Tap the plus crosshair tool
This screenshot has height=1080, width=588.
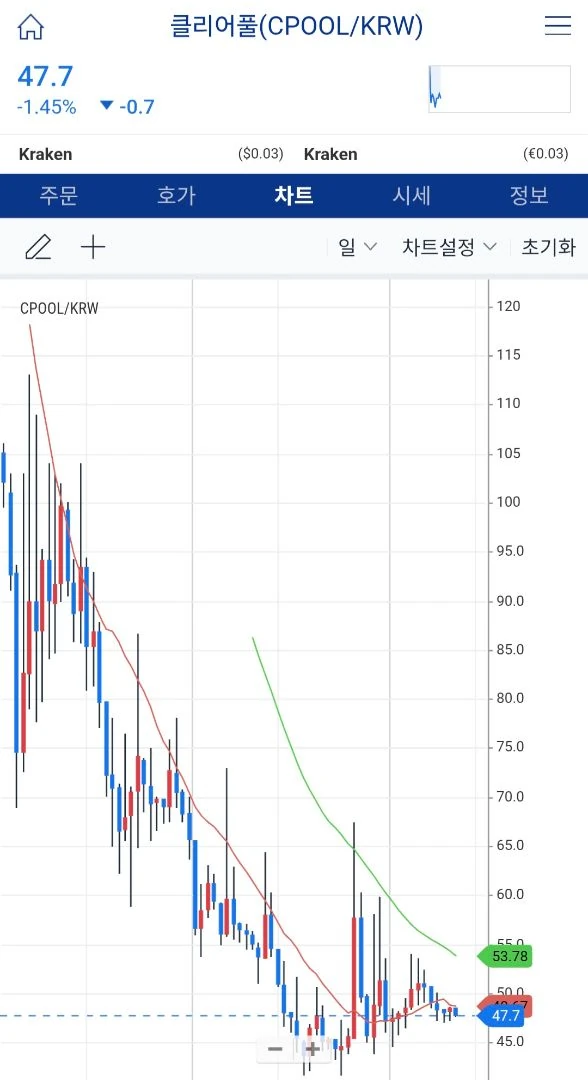point(93,247)
